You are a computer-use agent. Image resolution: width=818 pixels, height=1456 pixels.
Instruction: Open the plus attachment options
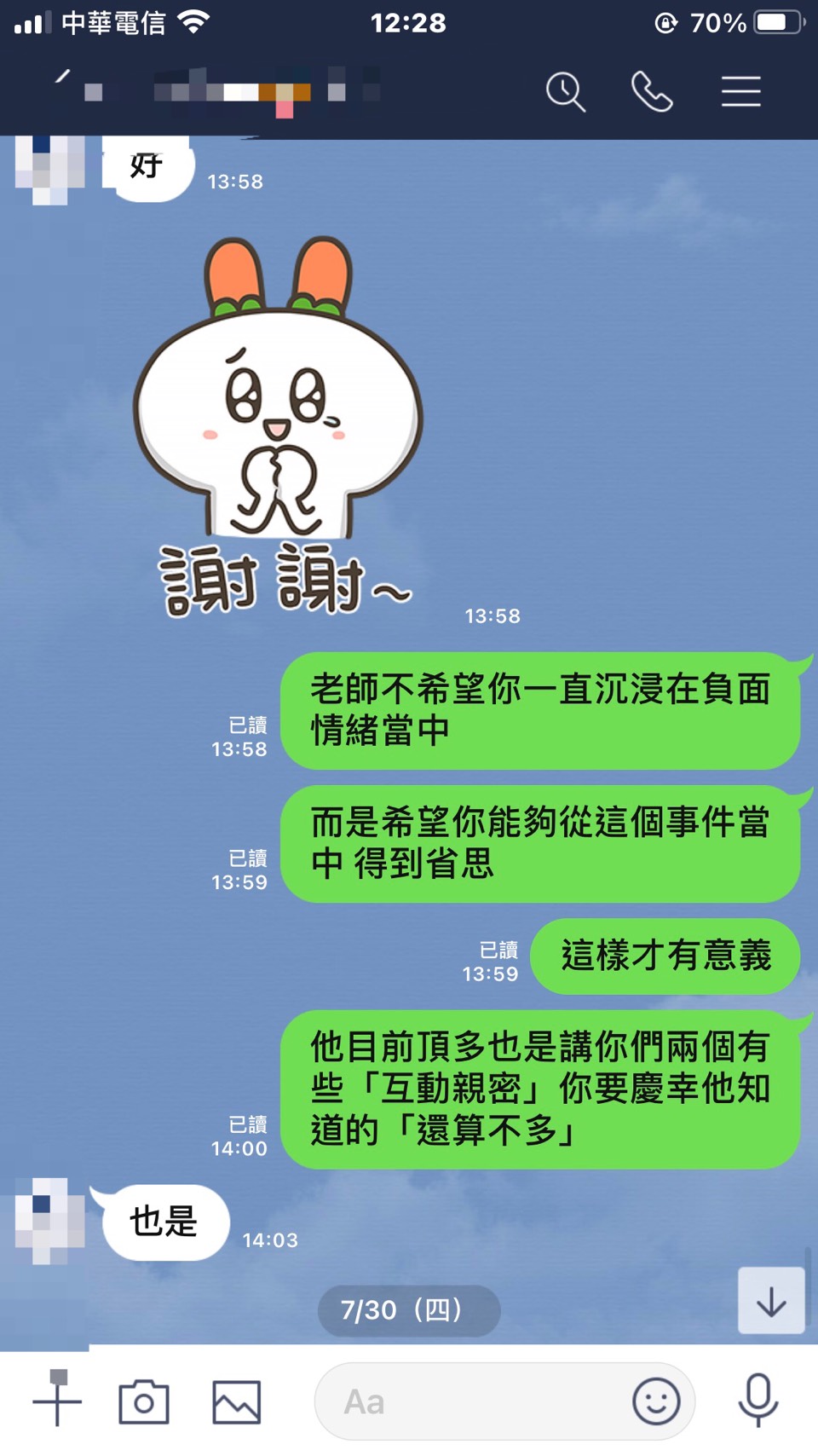[x=57, y=1401]
